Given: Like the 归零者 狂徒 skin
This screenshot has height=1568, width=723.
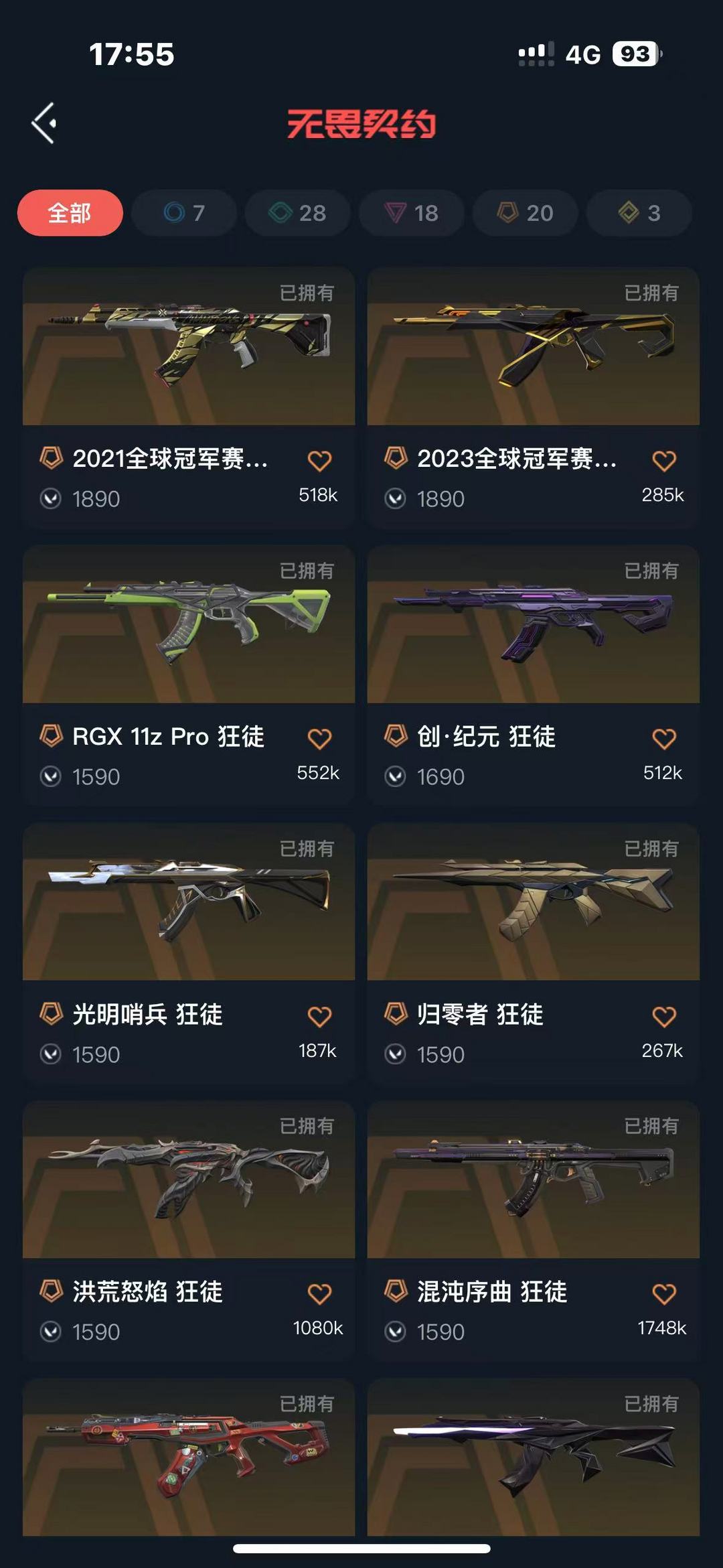Looking at the screenshot, I should pyautogui.click(x=663, y=1017).
